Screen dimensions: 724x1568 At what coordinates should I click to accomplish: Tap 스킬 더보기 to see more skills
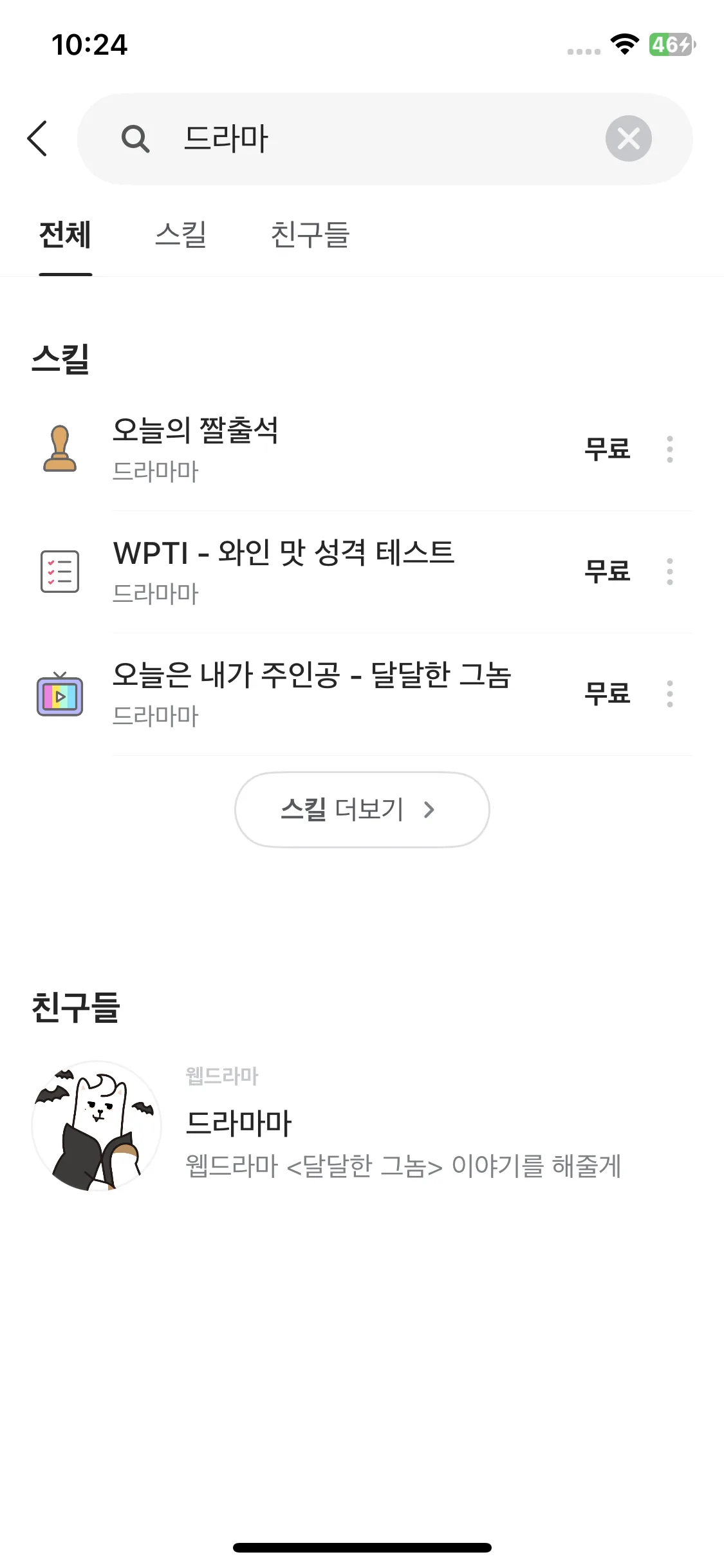tap(362, 809)
